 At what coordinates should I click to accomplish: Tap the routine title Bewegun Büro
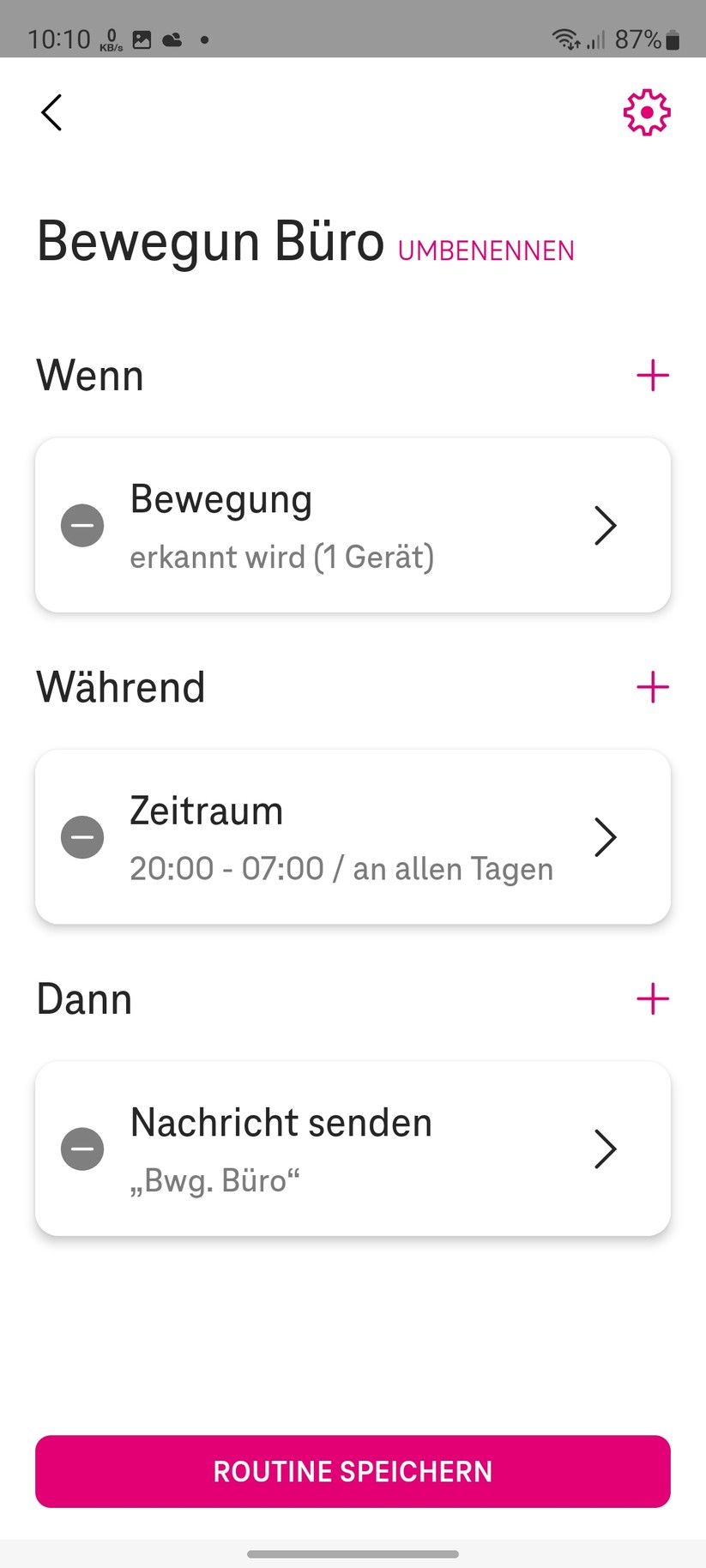point(209,241)
